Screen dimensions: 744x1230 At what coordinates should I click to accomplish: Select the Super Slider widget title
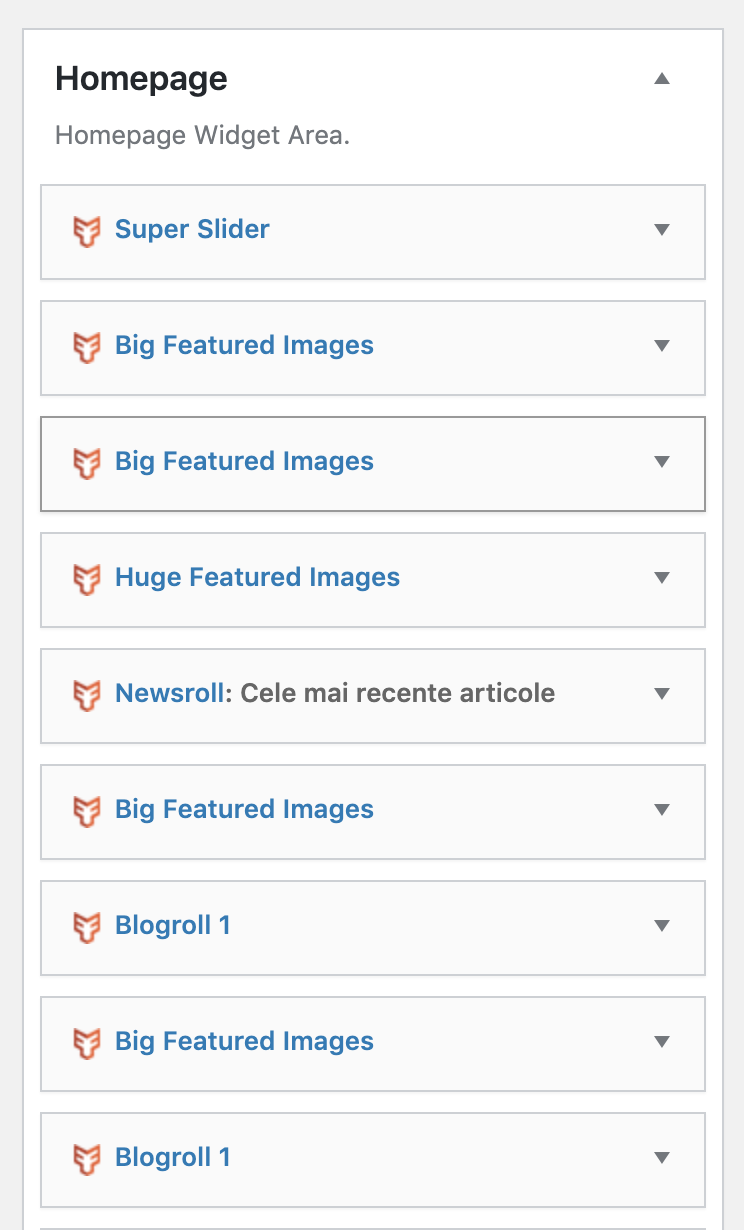click(192, 230)
